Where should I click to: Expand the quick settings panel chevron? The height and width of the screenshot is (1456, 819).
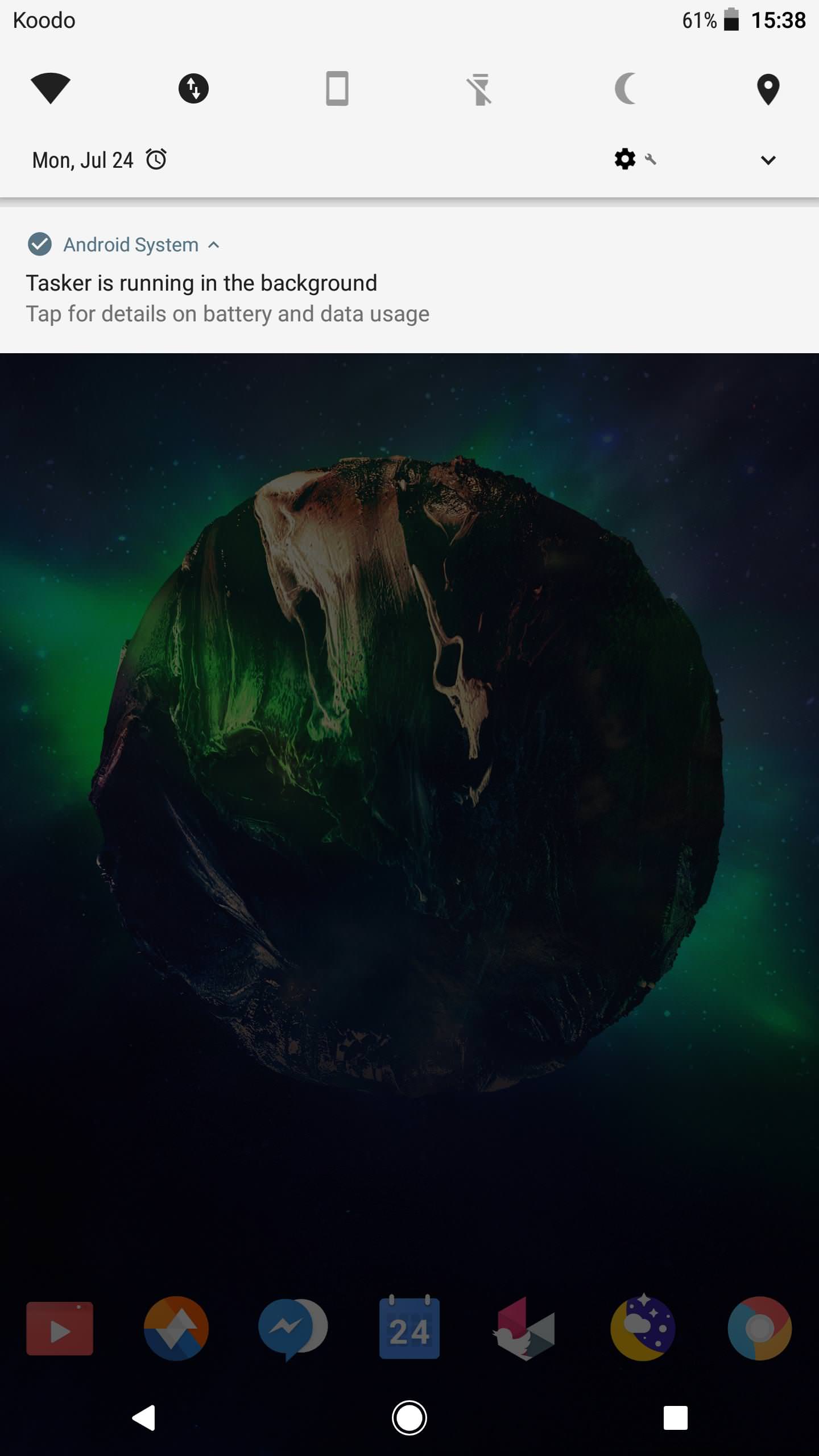768,160
